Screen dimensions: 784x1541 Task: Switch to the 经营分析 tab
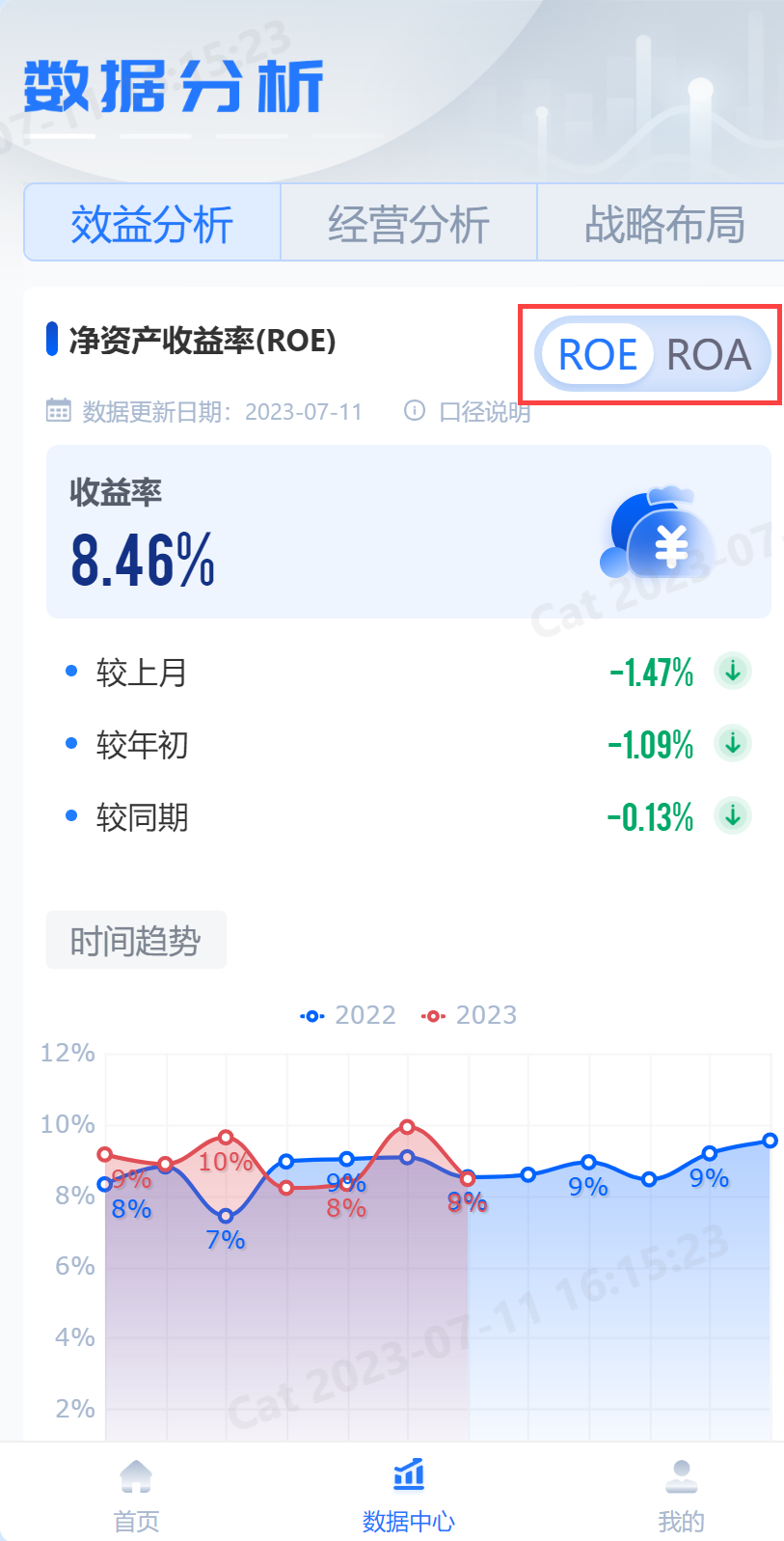(x=408, y=224)
